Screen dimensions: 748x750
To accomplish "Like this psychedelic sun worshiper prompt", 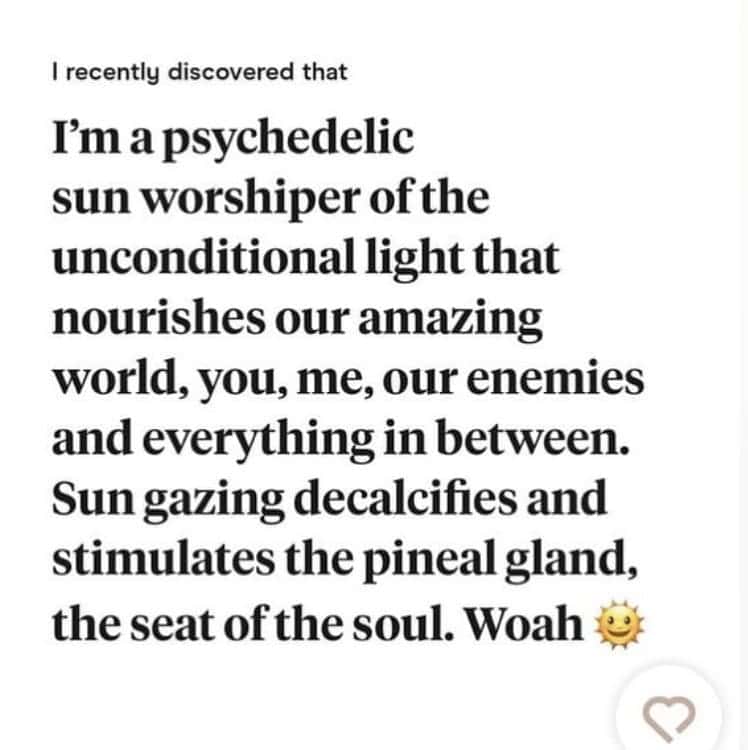I will click(668, 713).
